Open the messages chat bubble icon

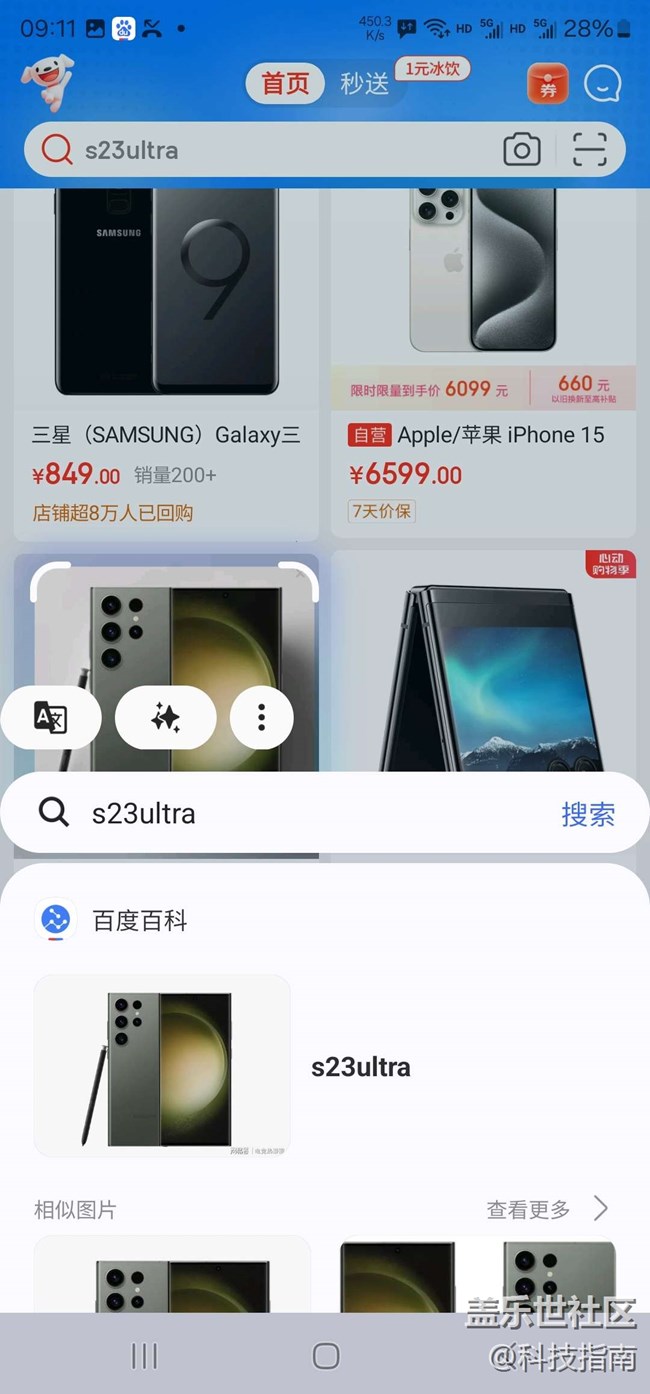click(602, 85)
